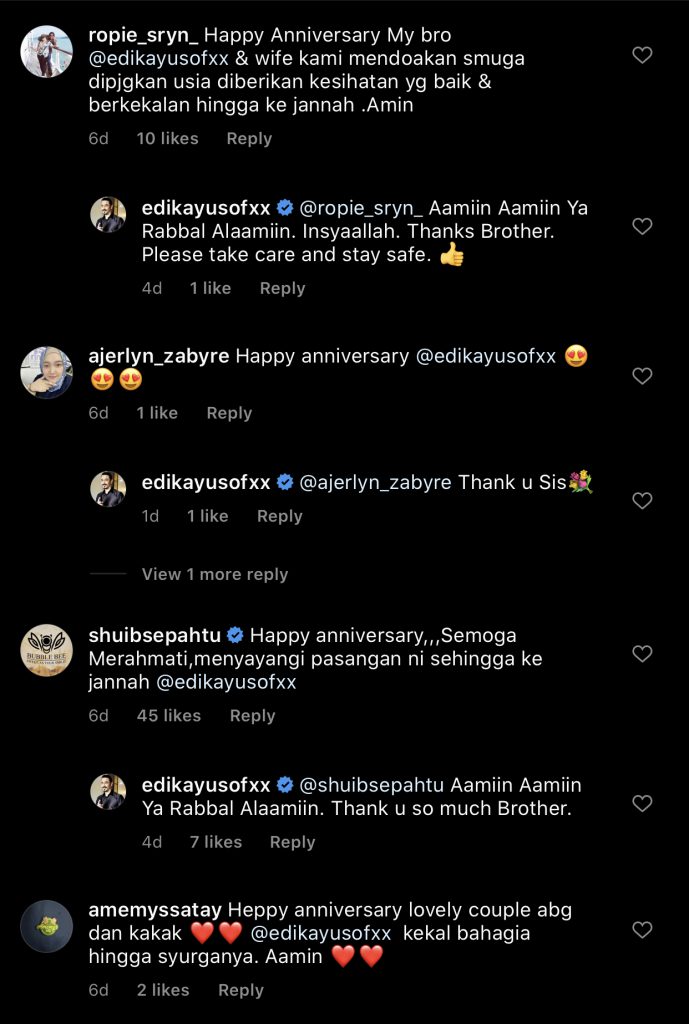689x1024 pixels.
Task: Reply to ropie_sryn_'s comment
Action: coord(249,139)
